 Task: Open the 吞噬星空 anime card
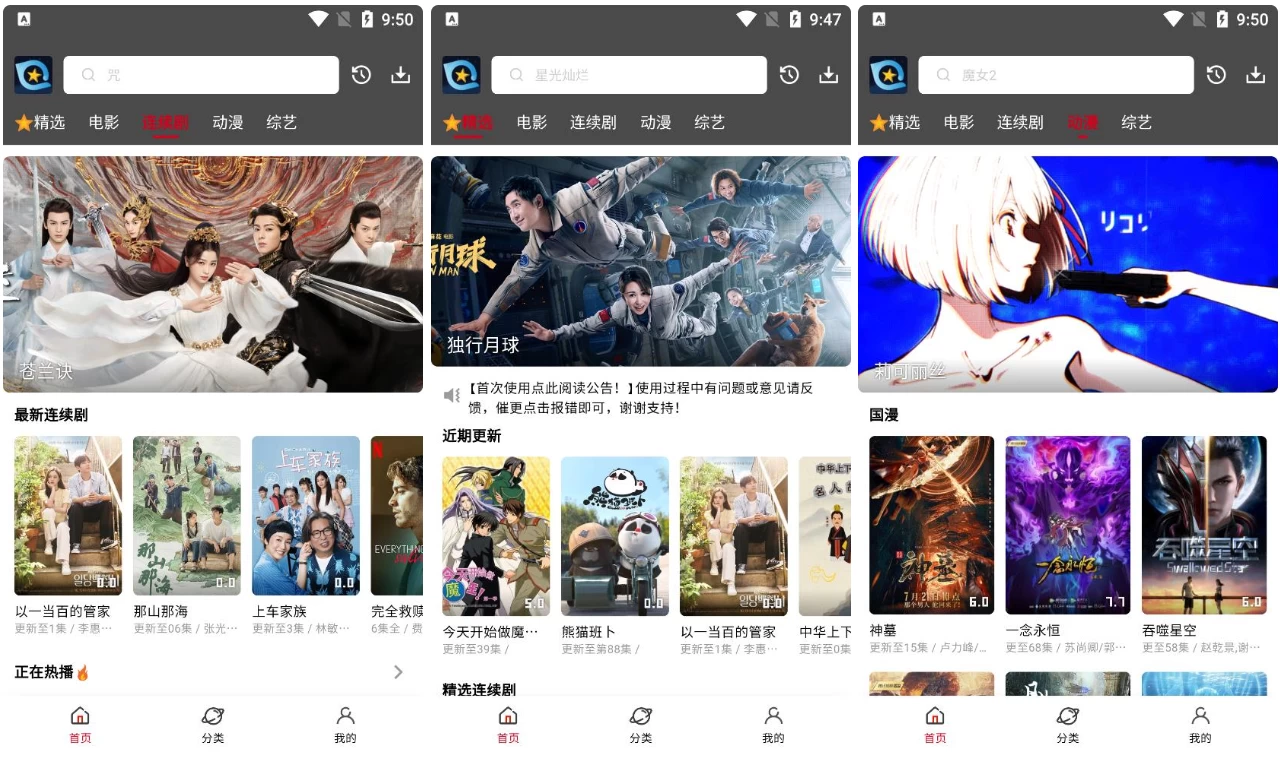coord(1204,525)
